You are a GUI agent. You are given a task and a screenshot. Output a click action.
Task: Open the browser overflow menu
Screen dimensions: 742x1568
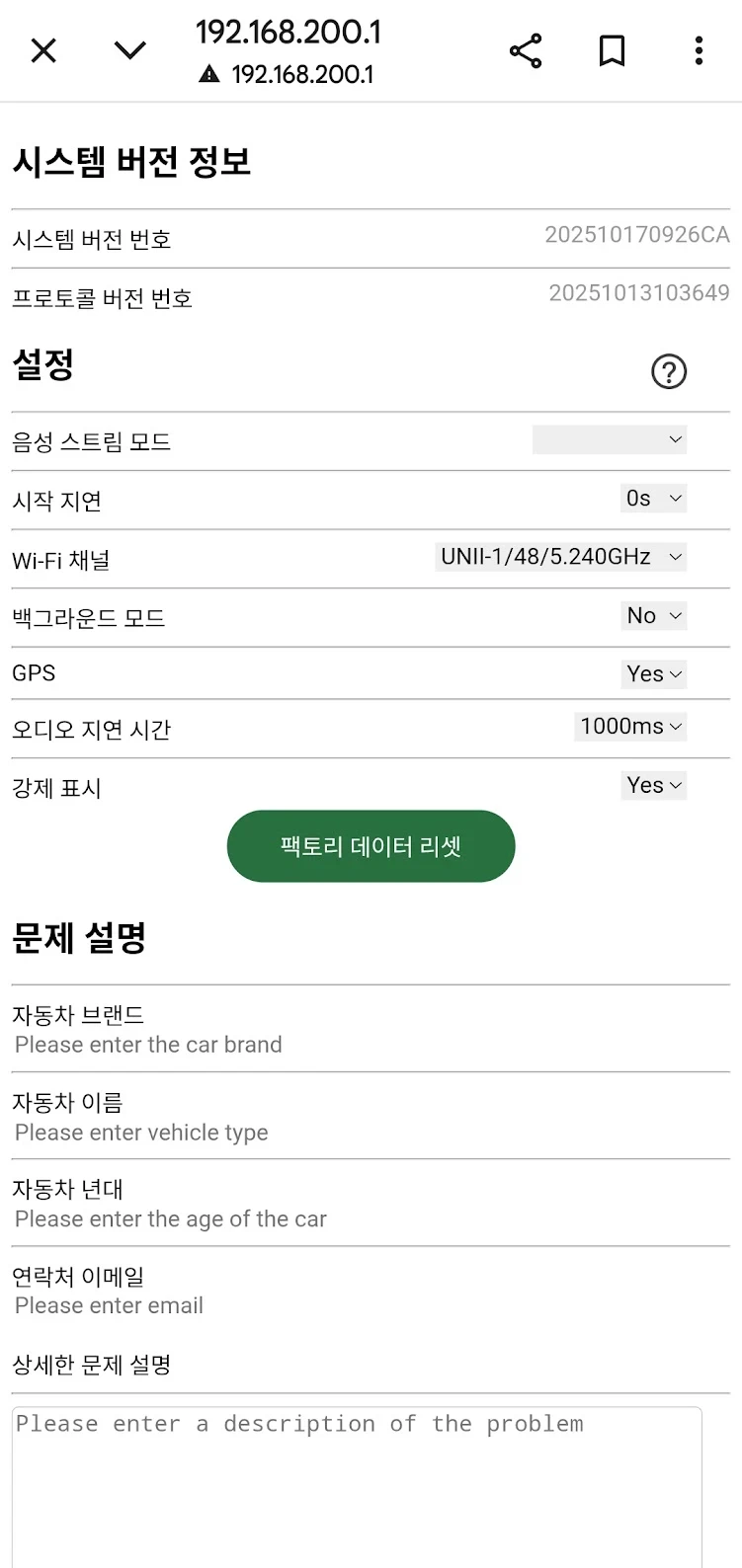click(x=699, y=50)
